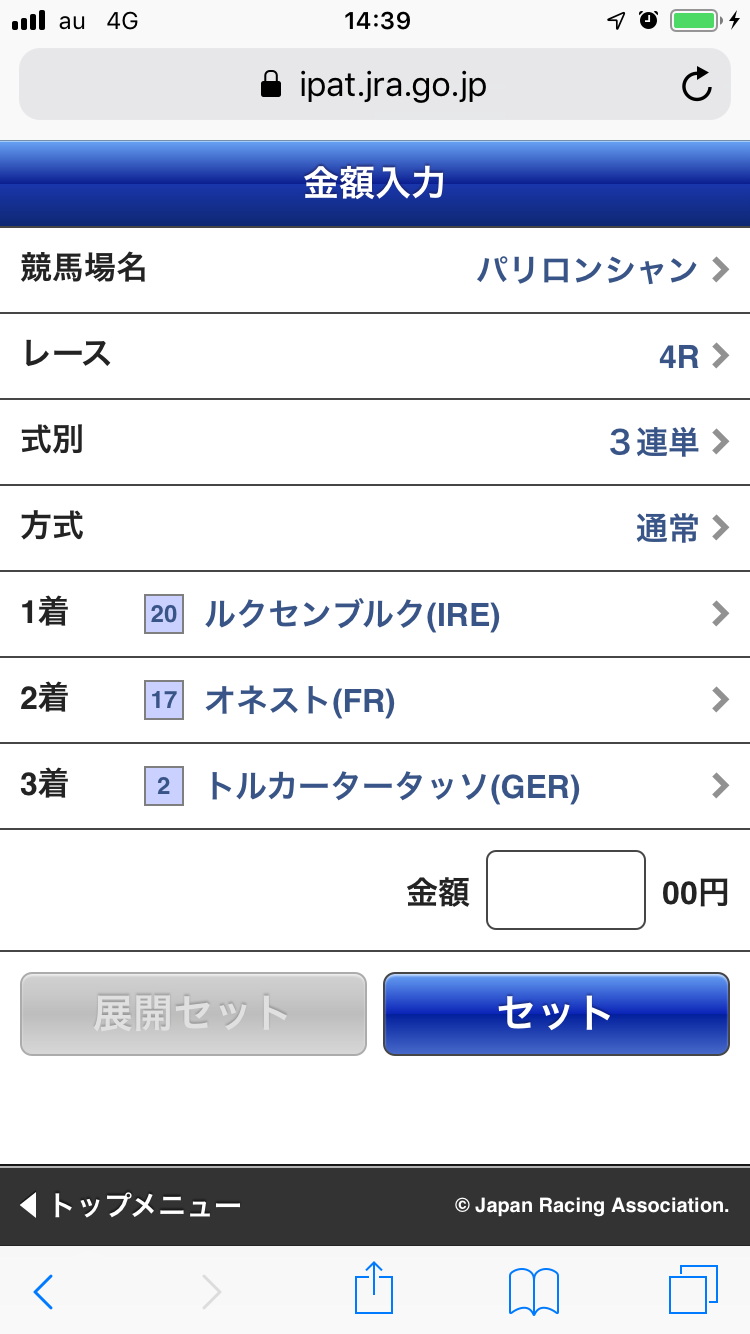The width and height of the screenshot is (750, 1334).
Task: Click the 金額 amount input field
Action: [565, 890]
